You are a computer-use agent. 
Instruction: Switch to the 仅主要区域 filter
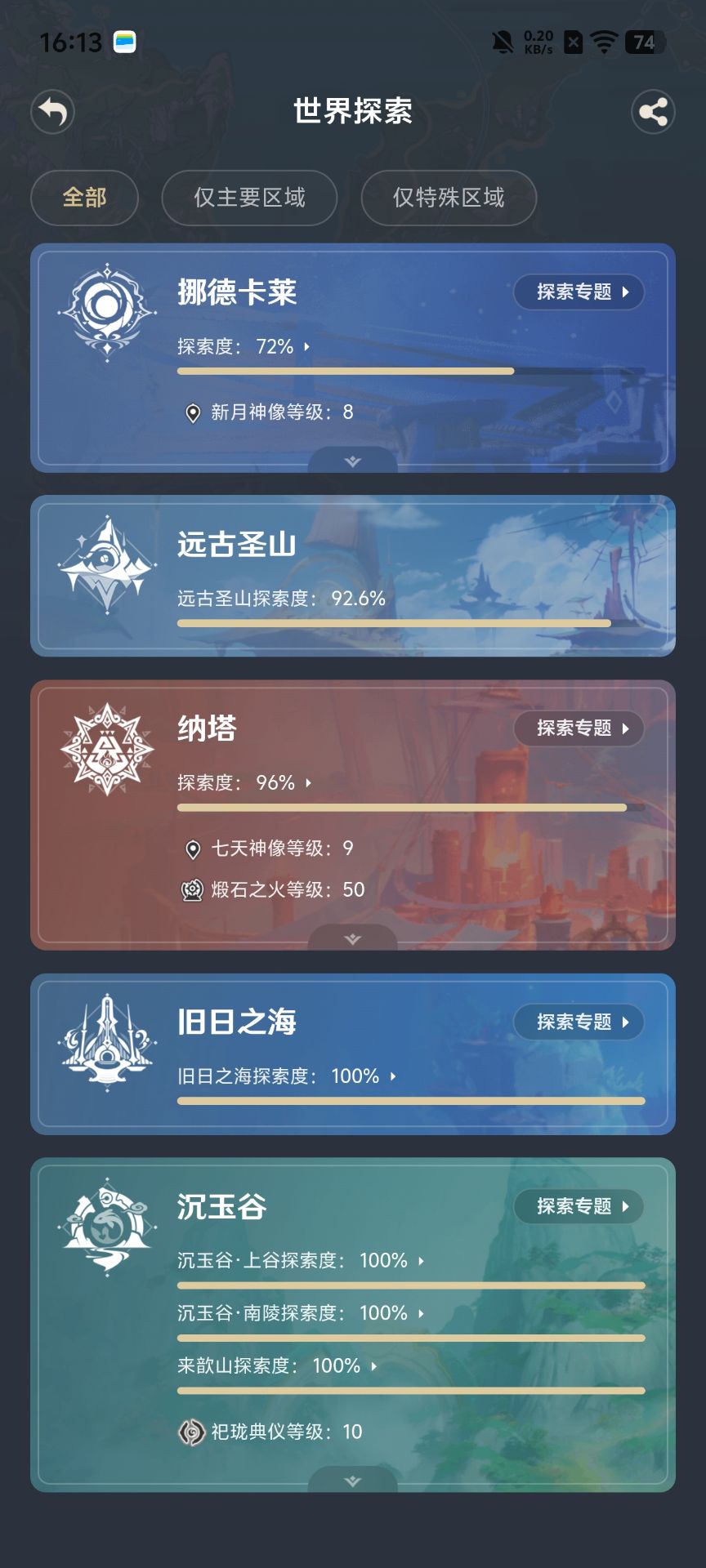[249, 198]
